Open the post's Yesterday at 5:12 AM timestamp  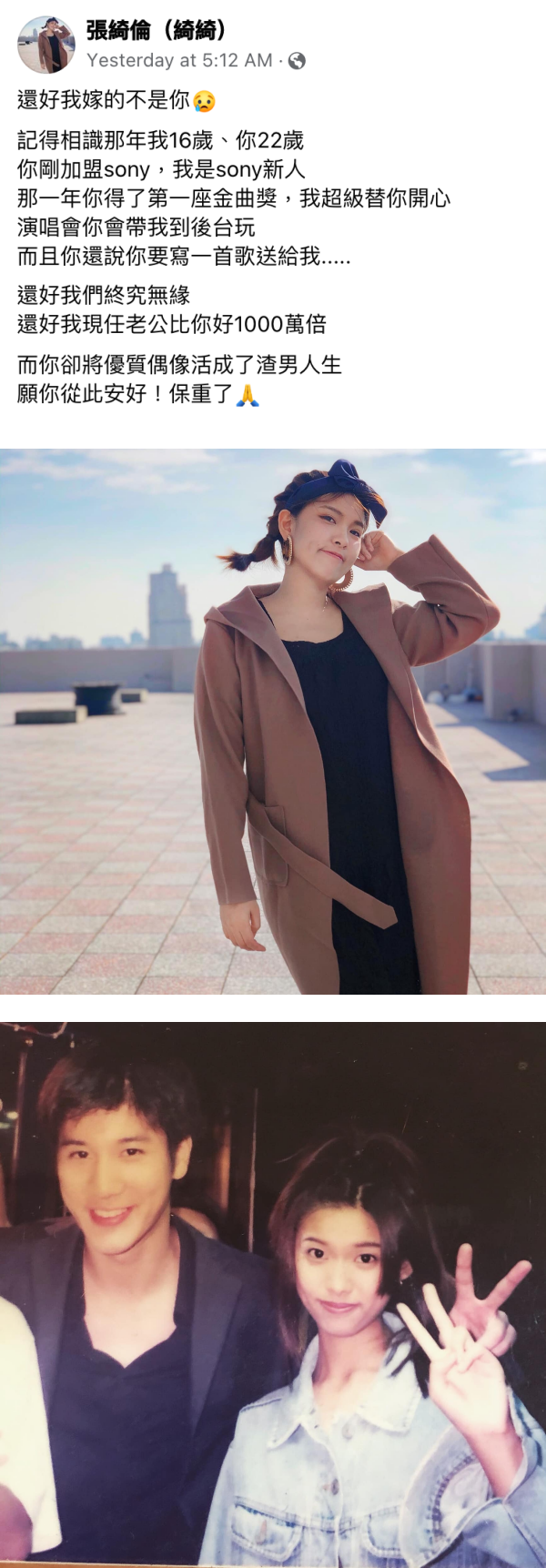[x=179, y=61]
